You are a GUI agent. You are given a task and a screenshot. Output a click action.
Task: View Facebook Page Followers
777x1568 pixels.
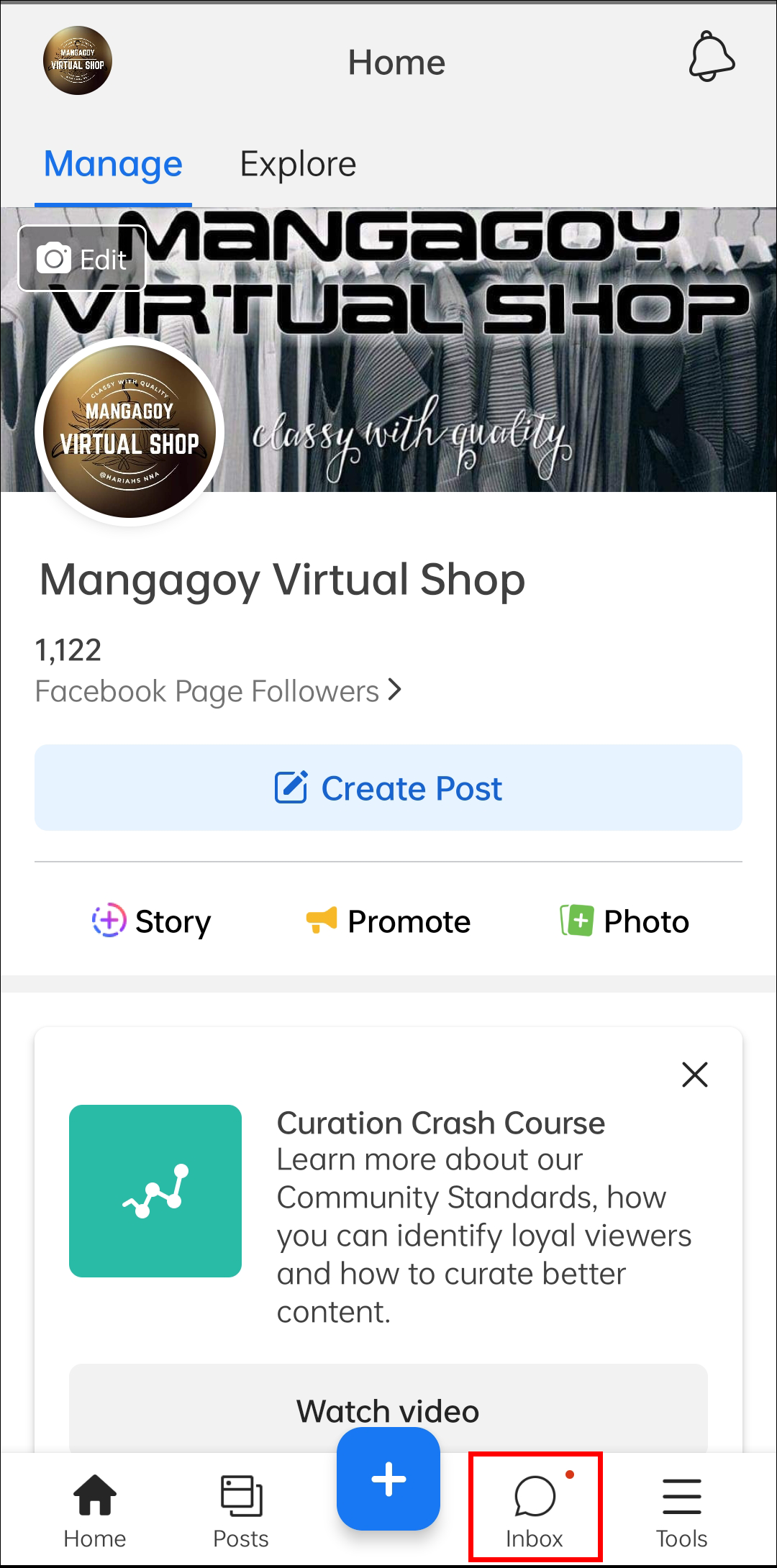coord(218,691)
